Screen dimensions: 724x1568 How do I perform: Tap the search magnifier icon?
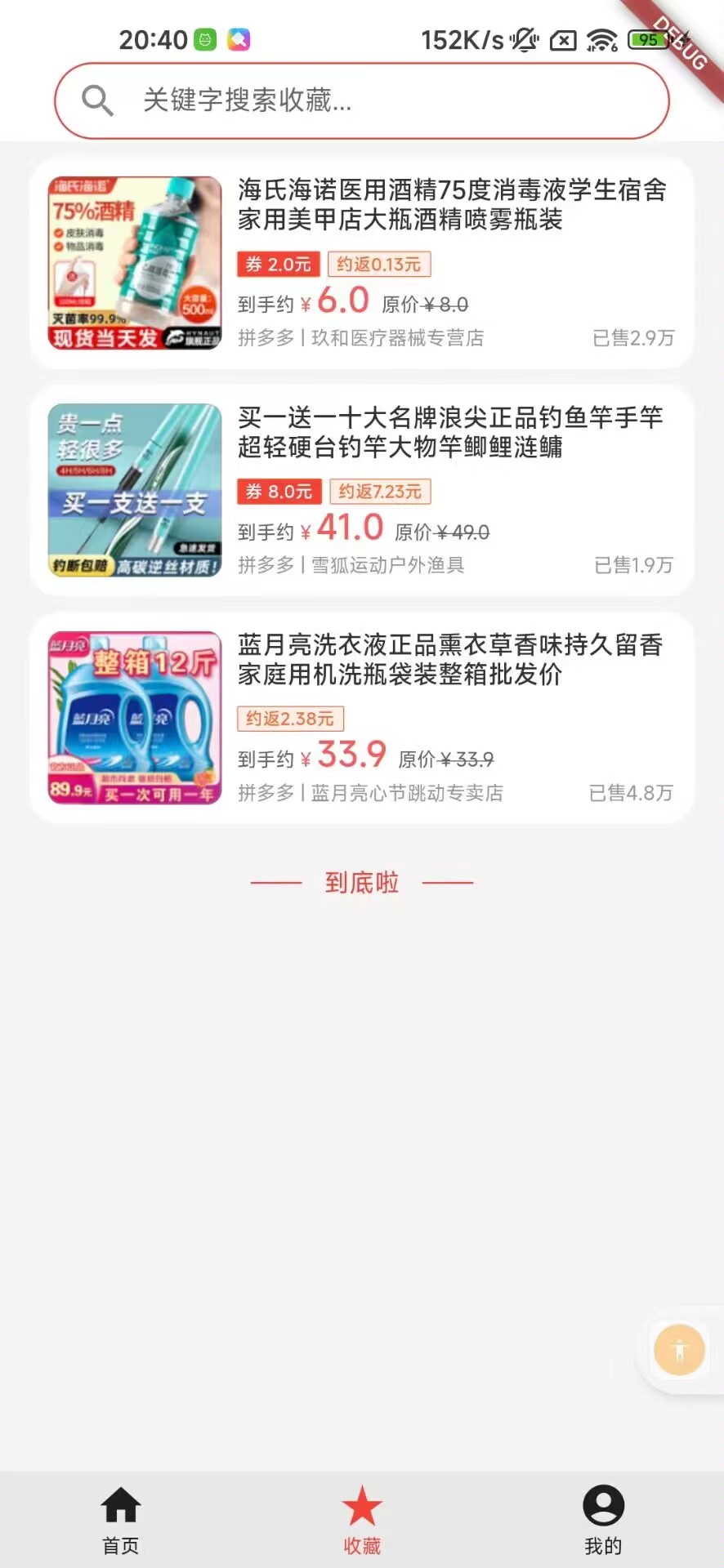tap(97, 100)
